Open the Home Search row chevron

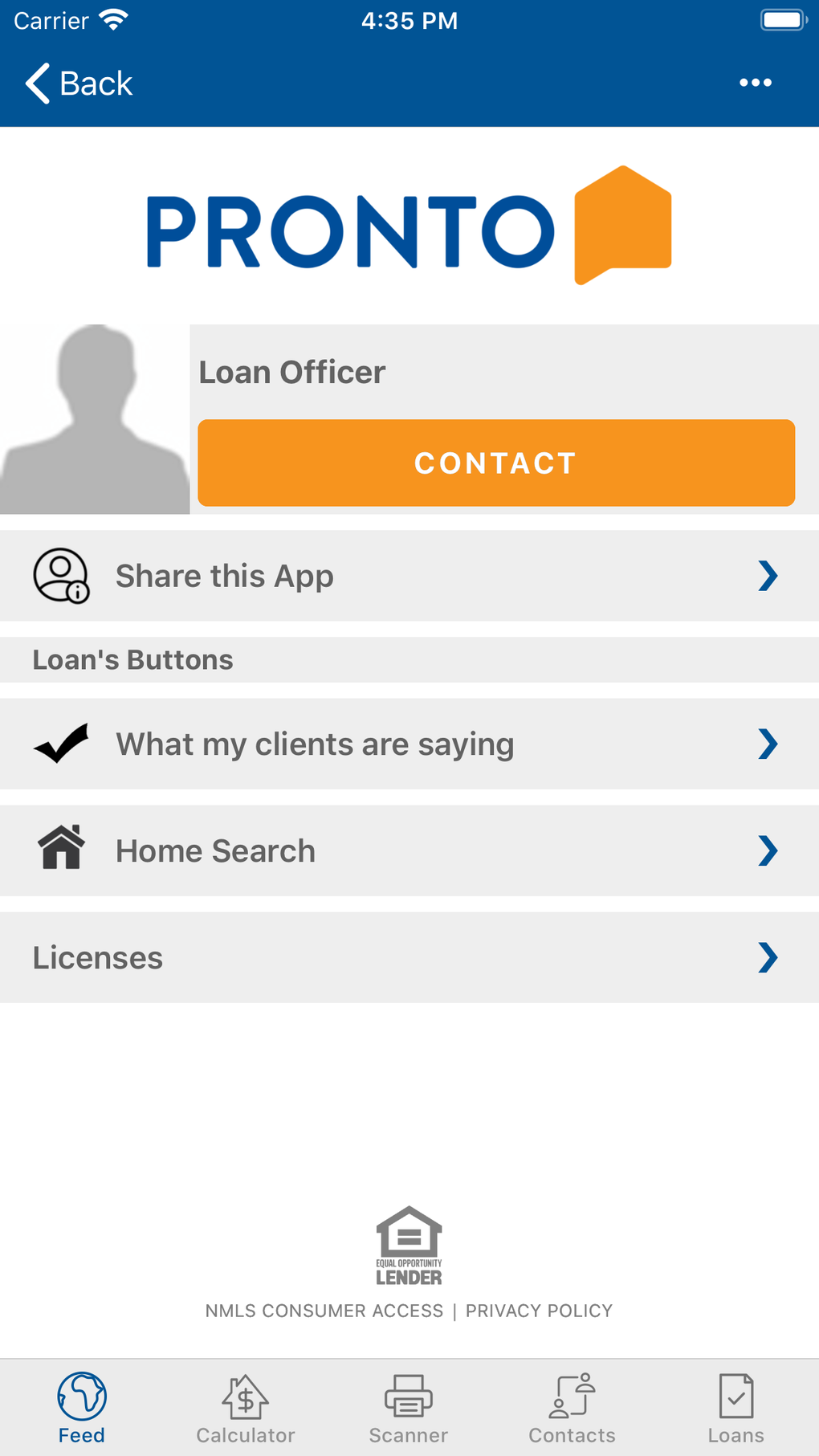tap(769, 850)
